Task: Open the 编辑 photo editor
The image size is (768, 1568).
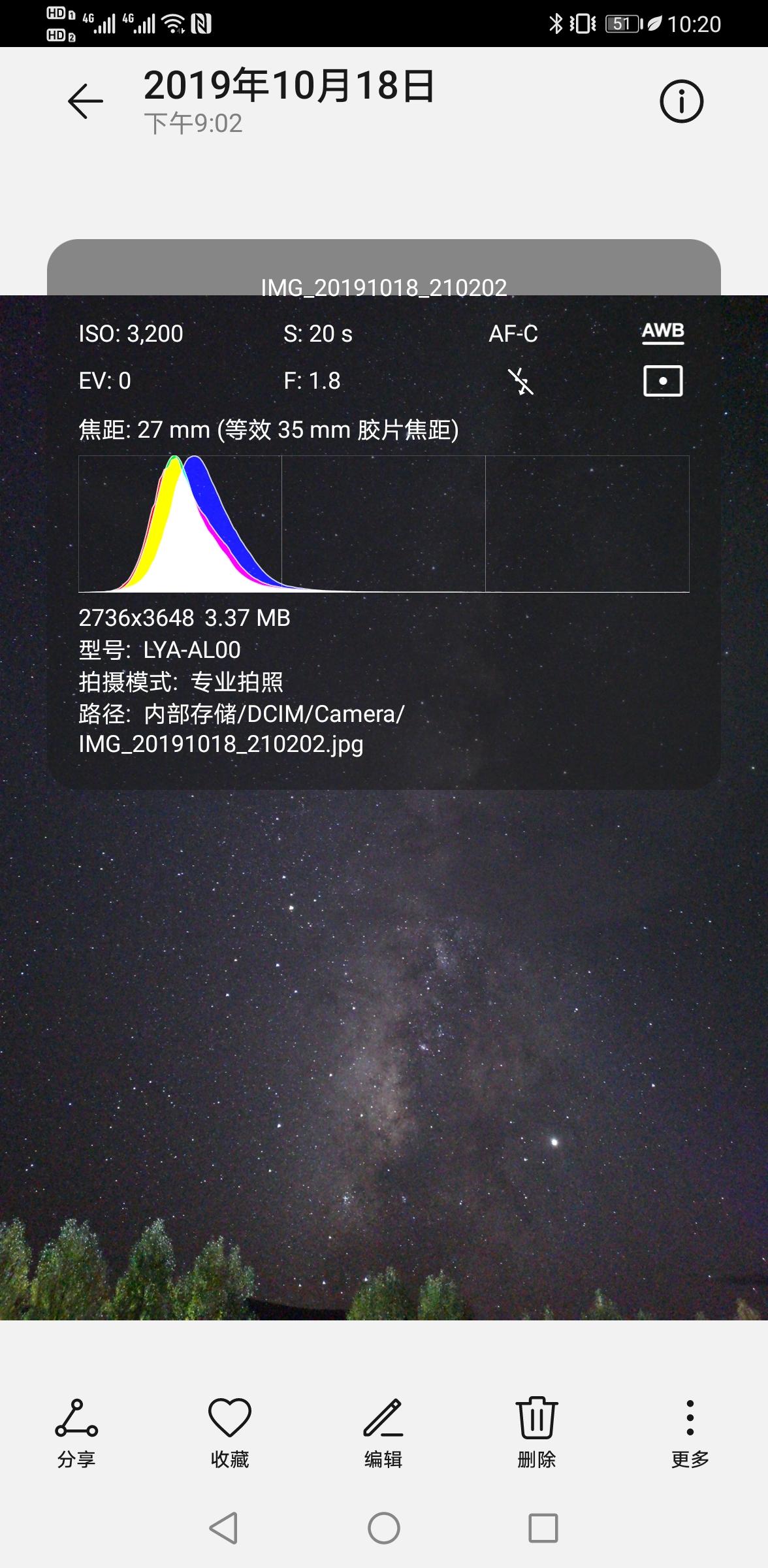Action: pyautogui.click(x=383, y=1431)
